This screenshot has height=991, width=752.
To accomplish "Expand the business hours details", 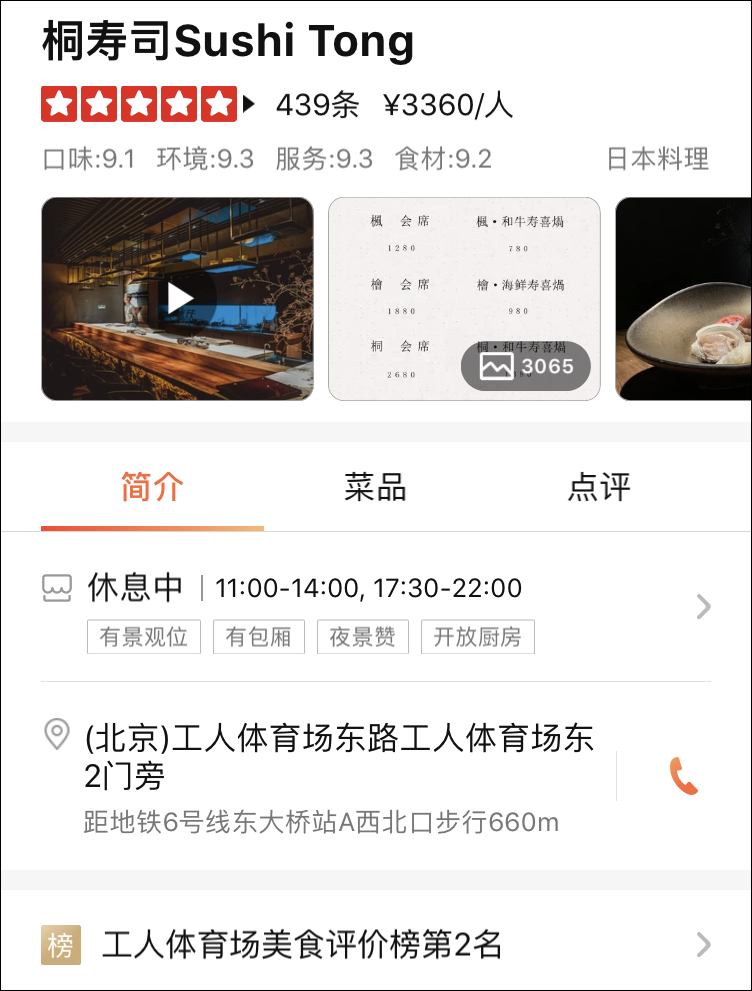I will 703,606.
